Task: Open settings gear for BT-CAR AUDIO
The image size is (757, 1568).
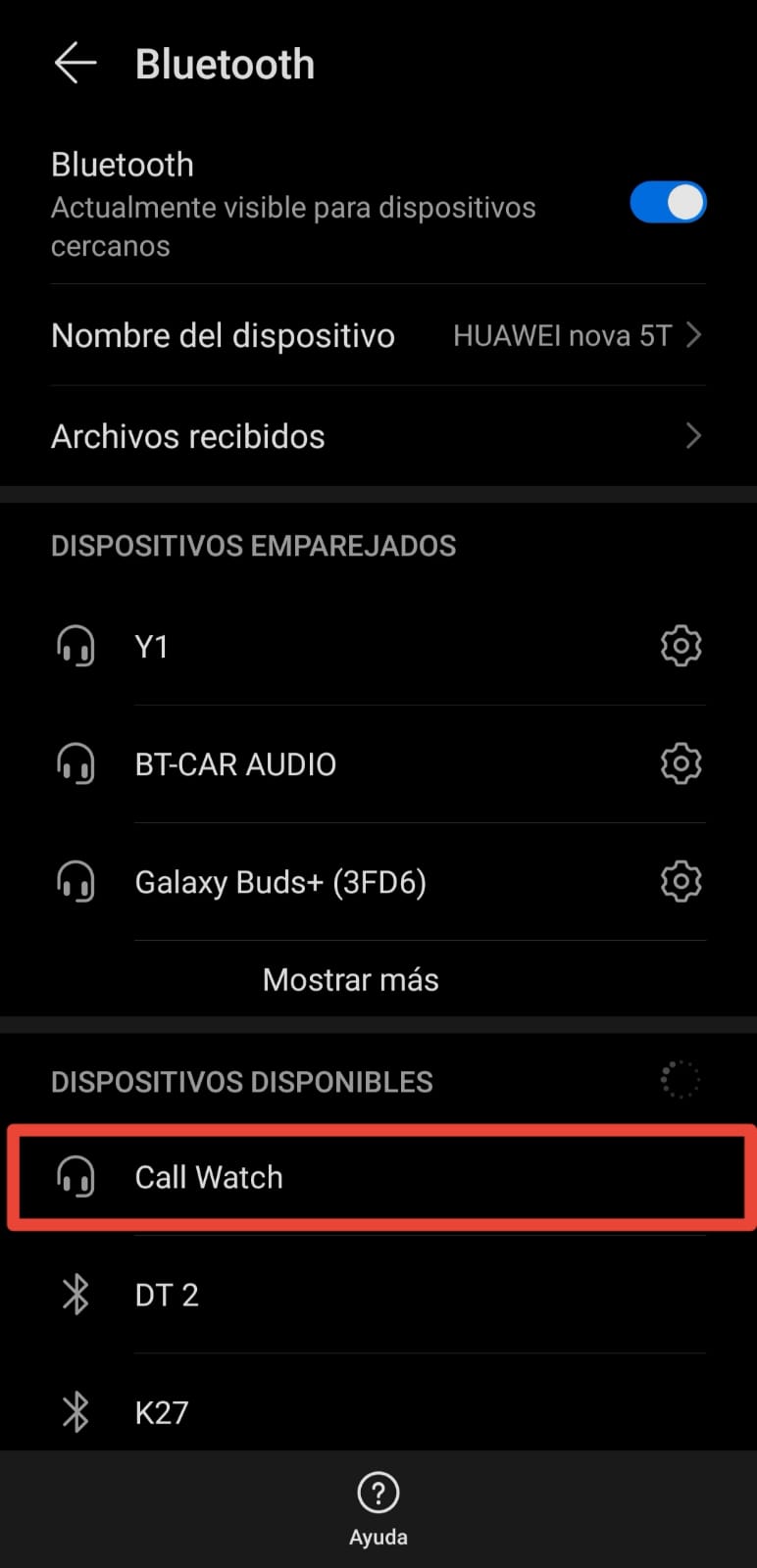Action: pyautogui.click(x=681, y=763)
